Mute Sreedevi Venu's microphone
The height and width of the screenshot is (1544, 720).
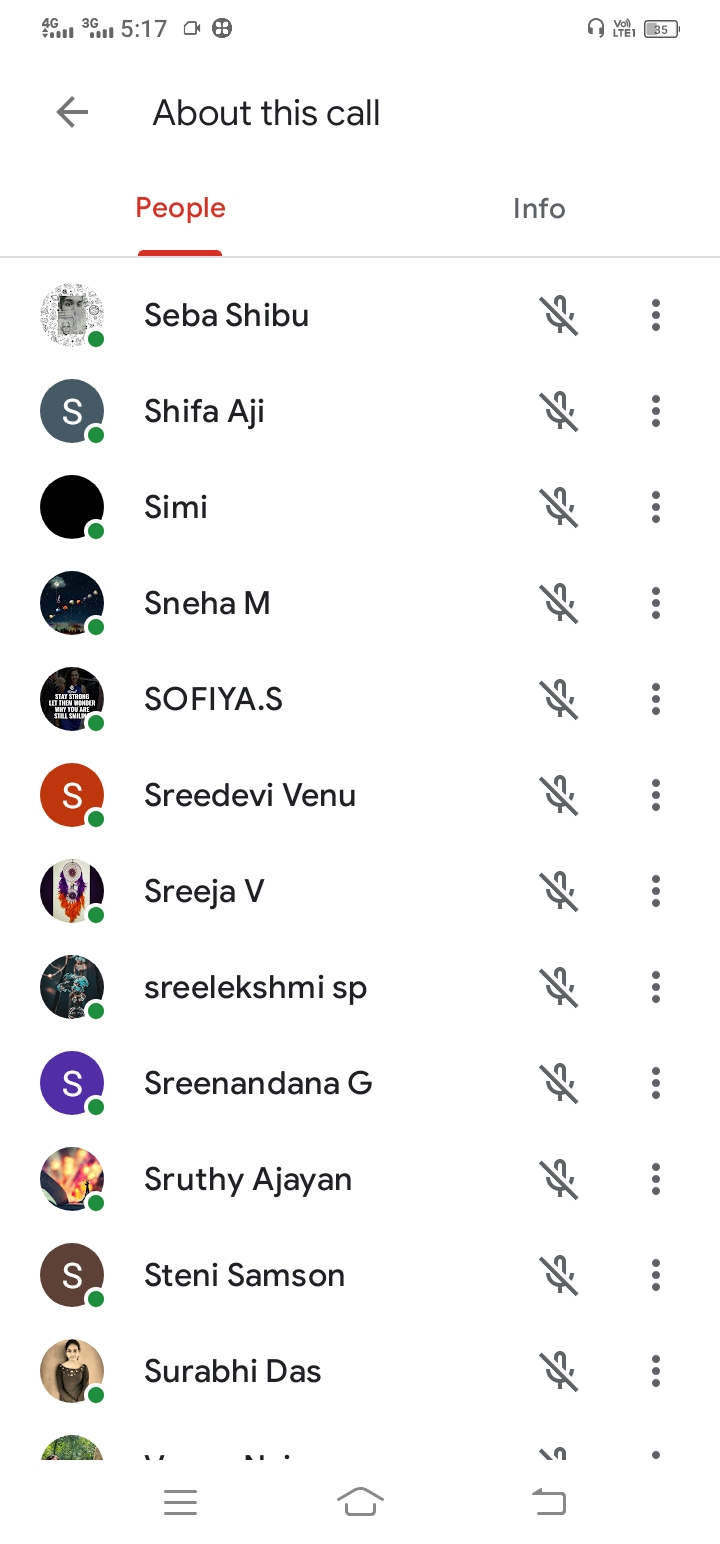point(560,795)
